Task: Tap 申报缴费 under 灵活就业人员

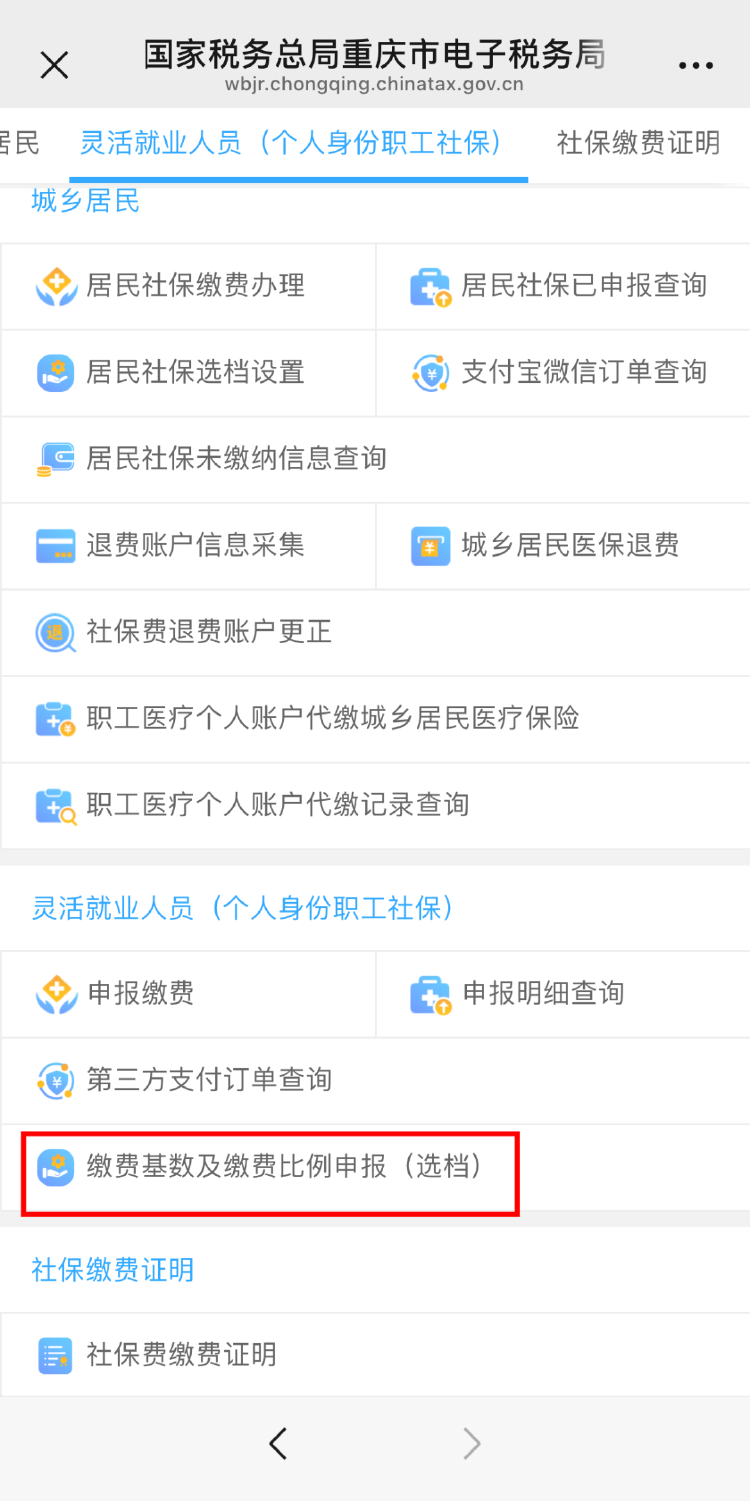Action: pos(140,994)
